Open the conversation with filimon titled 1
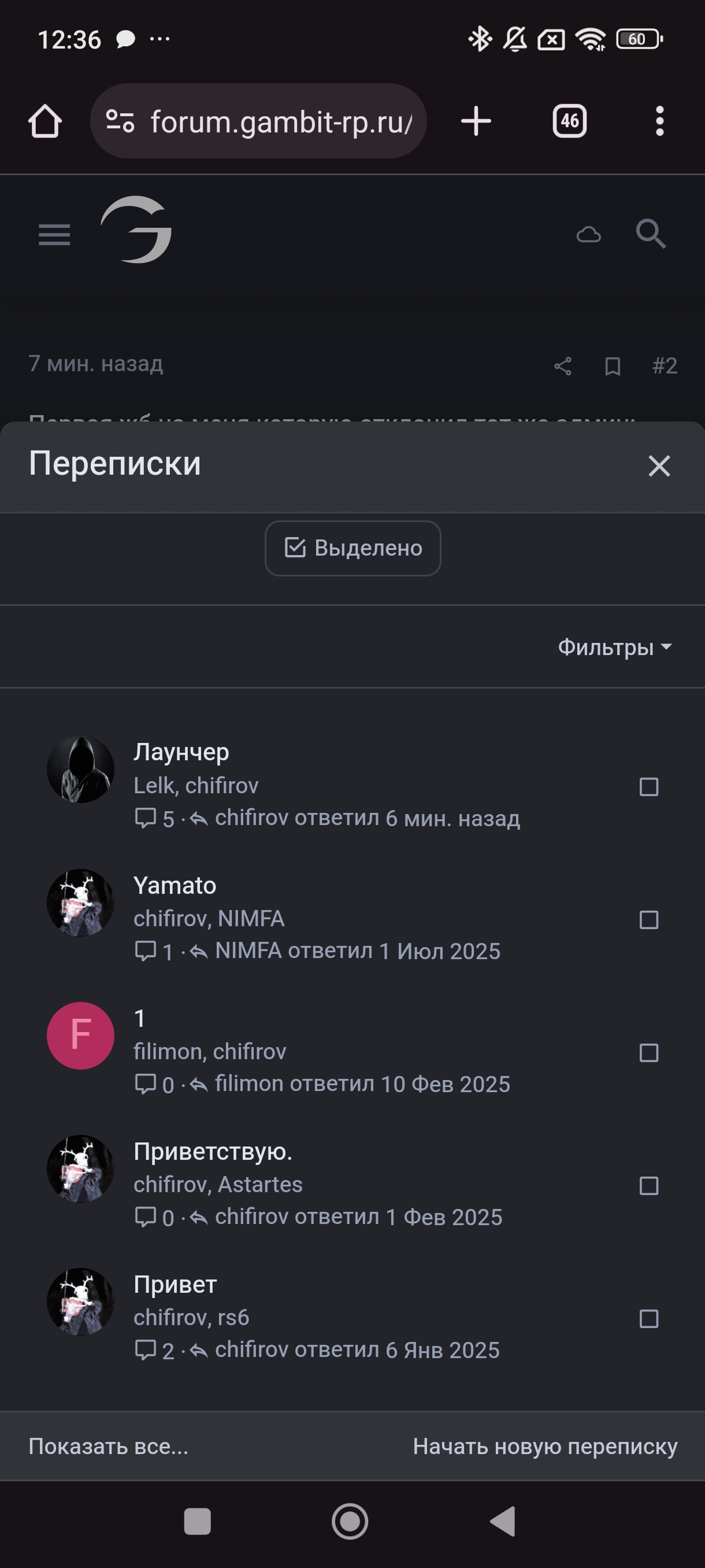This screenshot has height=1568, width=705. pos(140,1018)
